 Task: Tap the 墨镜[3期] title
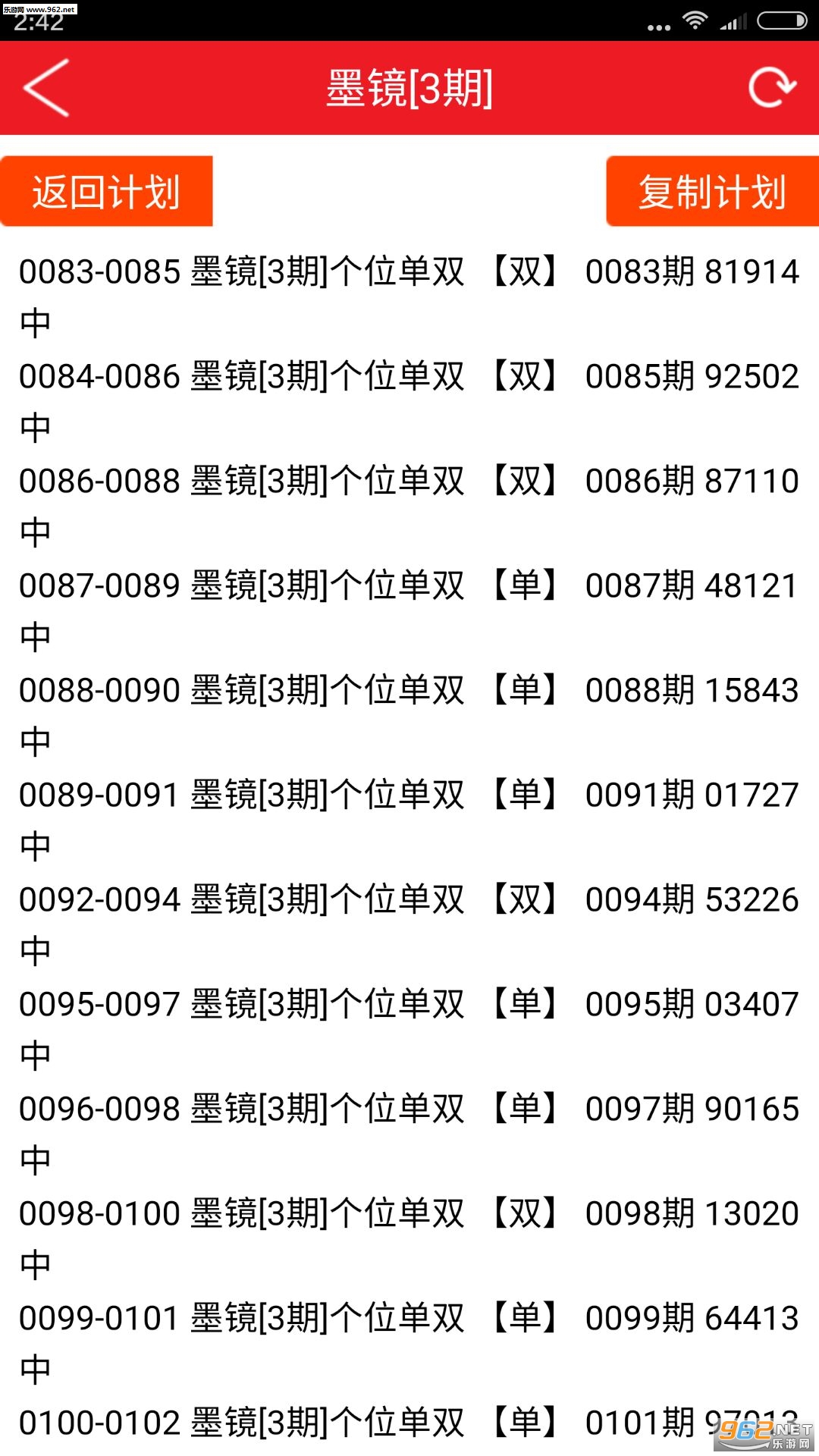[x=409, y=86]
